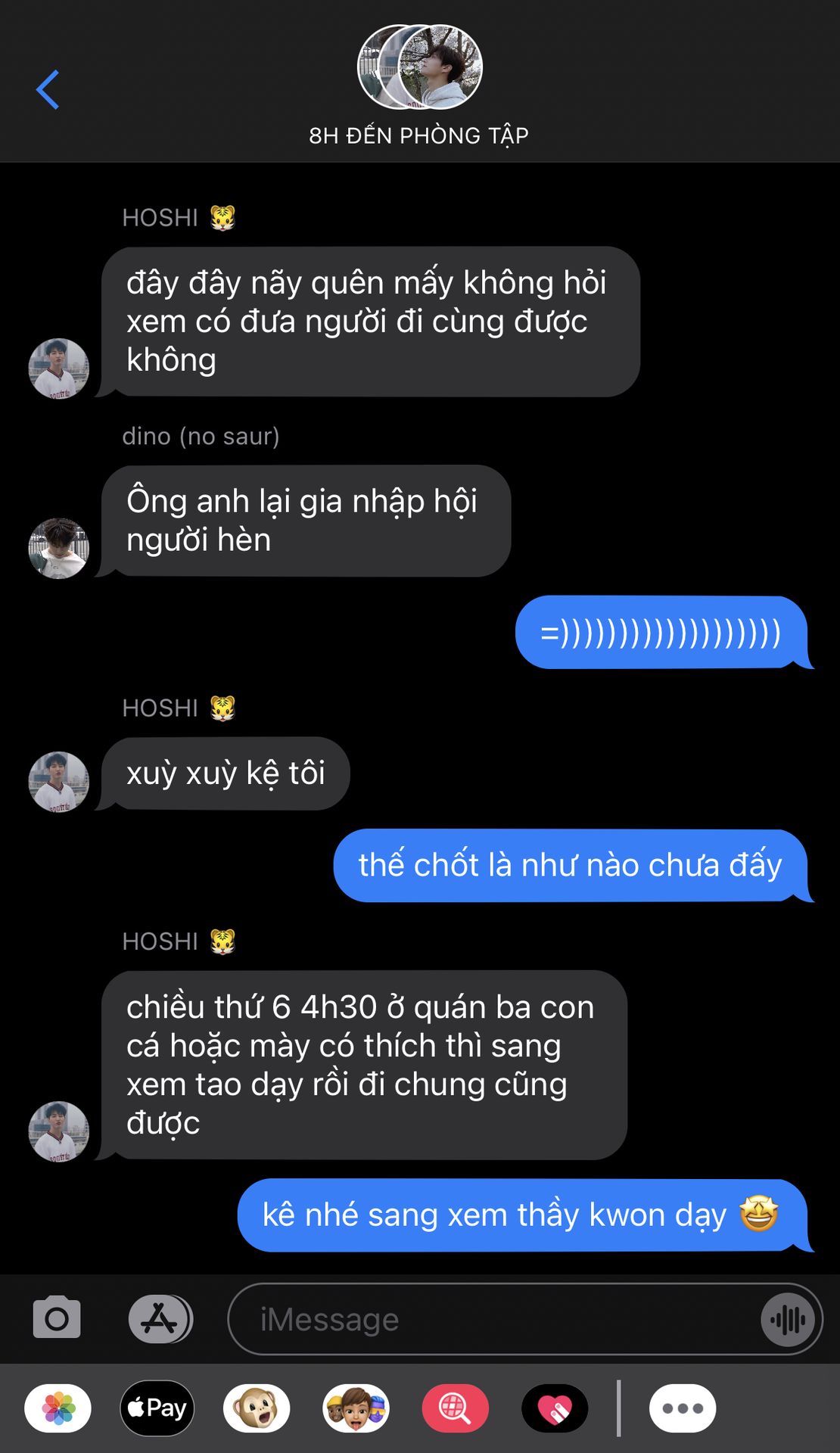Screen dimensions: 840x1453
Task: Open the camera to attach a photo
Action: pyautogui.click(x=57, y=1318)
